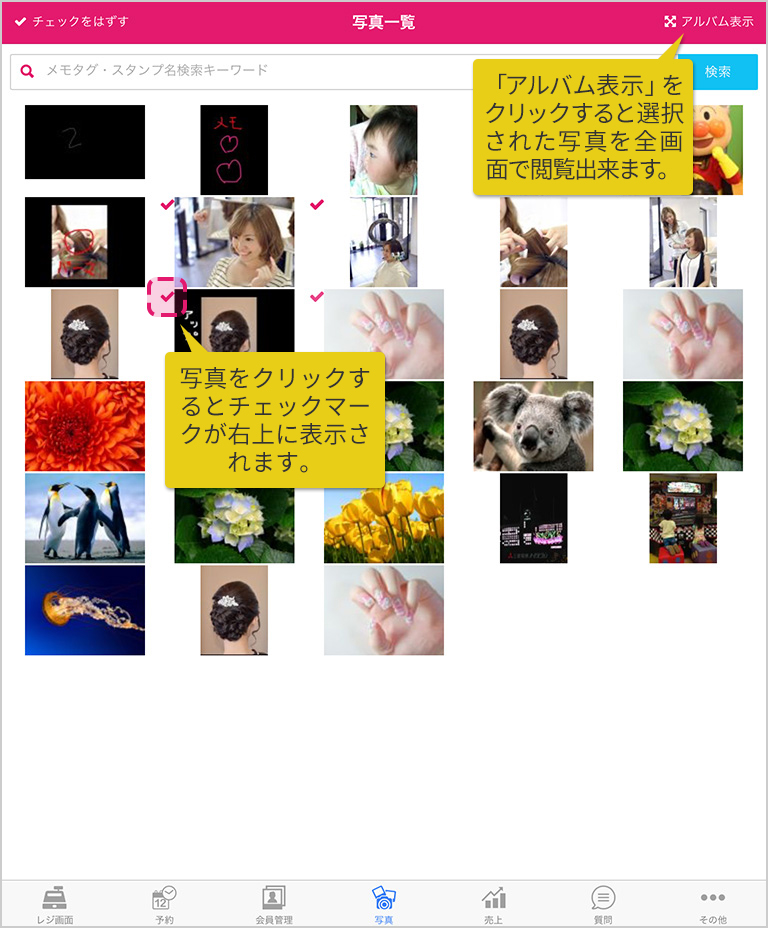Select the 写真 tab
The height and width of the screenshot is (928, 768).
pyautogui.click(x=384, y=904)
